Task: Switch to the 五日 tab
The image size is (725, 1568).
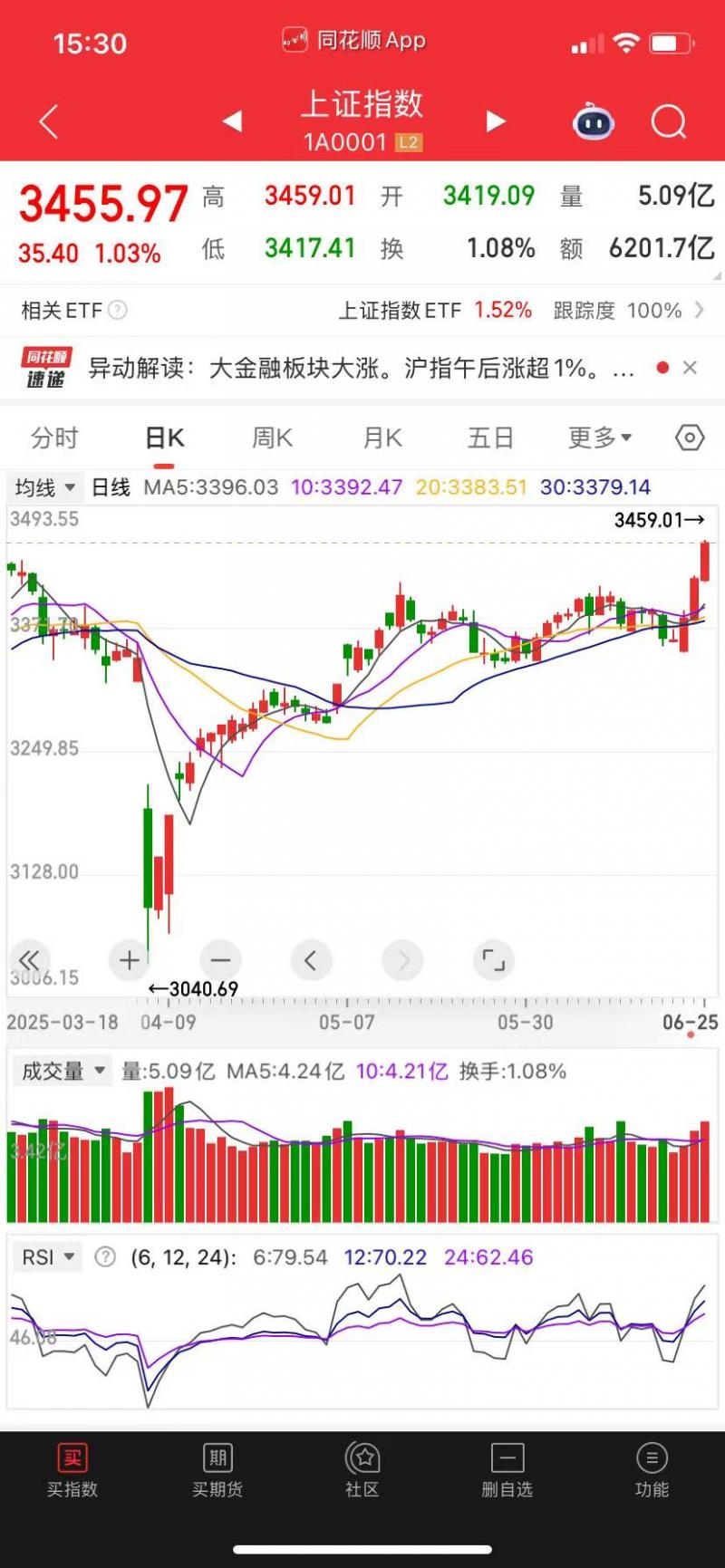Action: [x=490, y=438]
